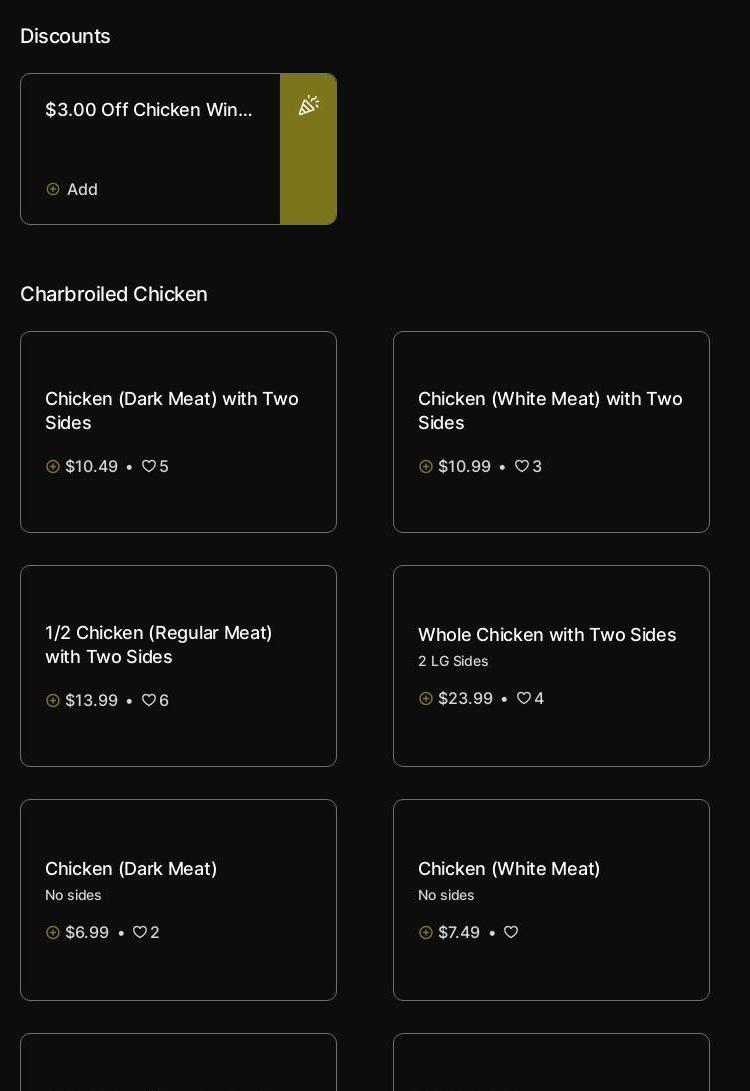
Task: Add Chicken (White Meat) no sides to order
Action: tap(426, 932)
